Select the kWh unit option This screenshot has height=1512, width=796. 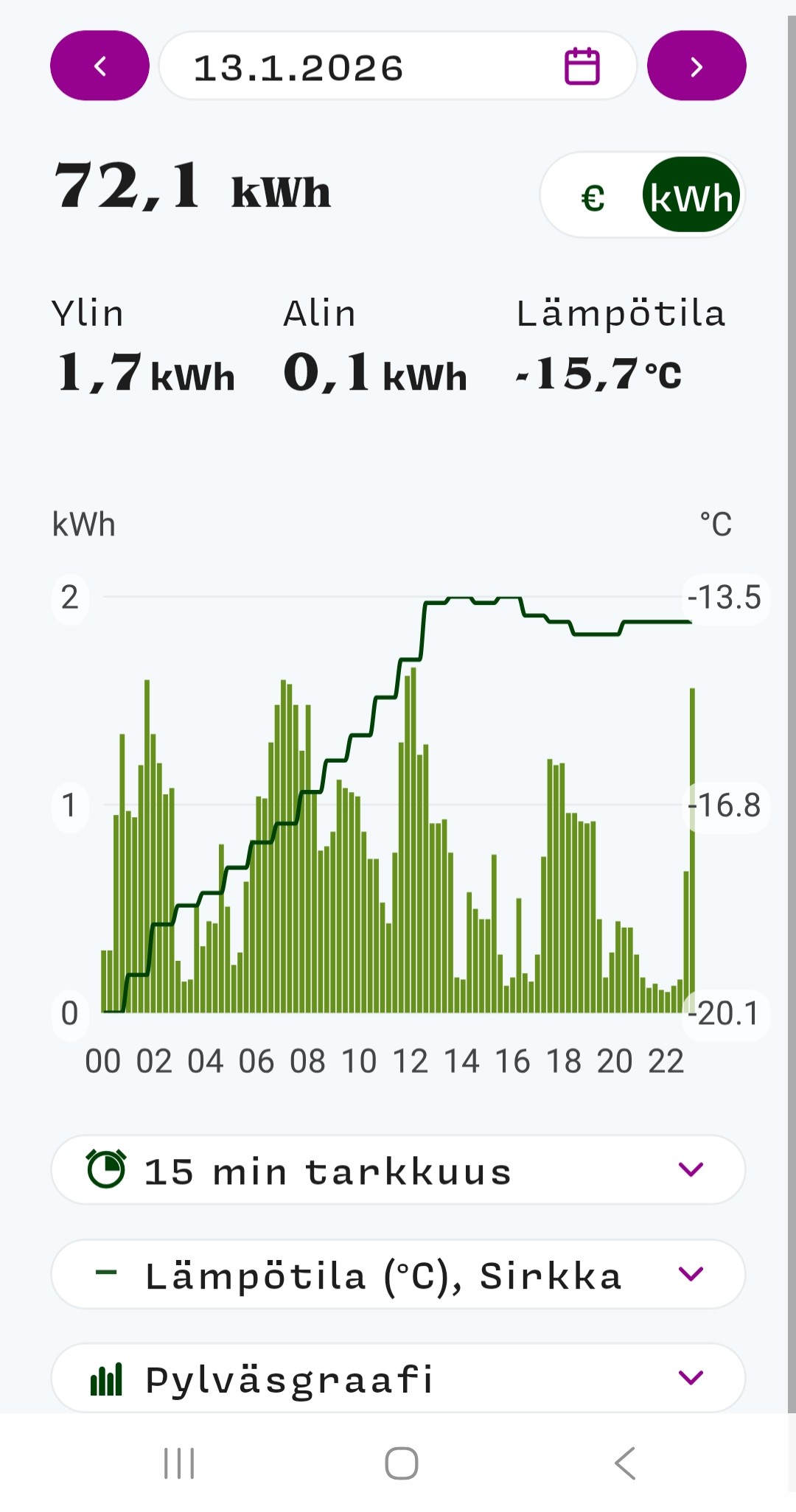[x=691, y=196]
